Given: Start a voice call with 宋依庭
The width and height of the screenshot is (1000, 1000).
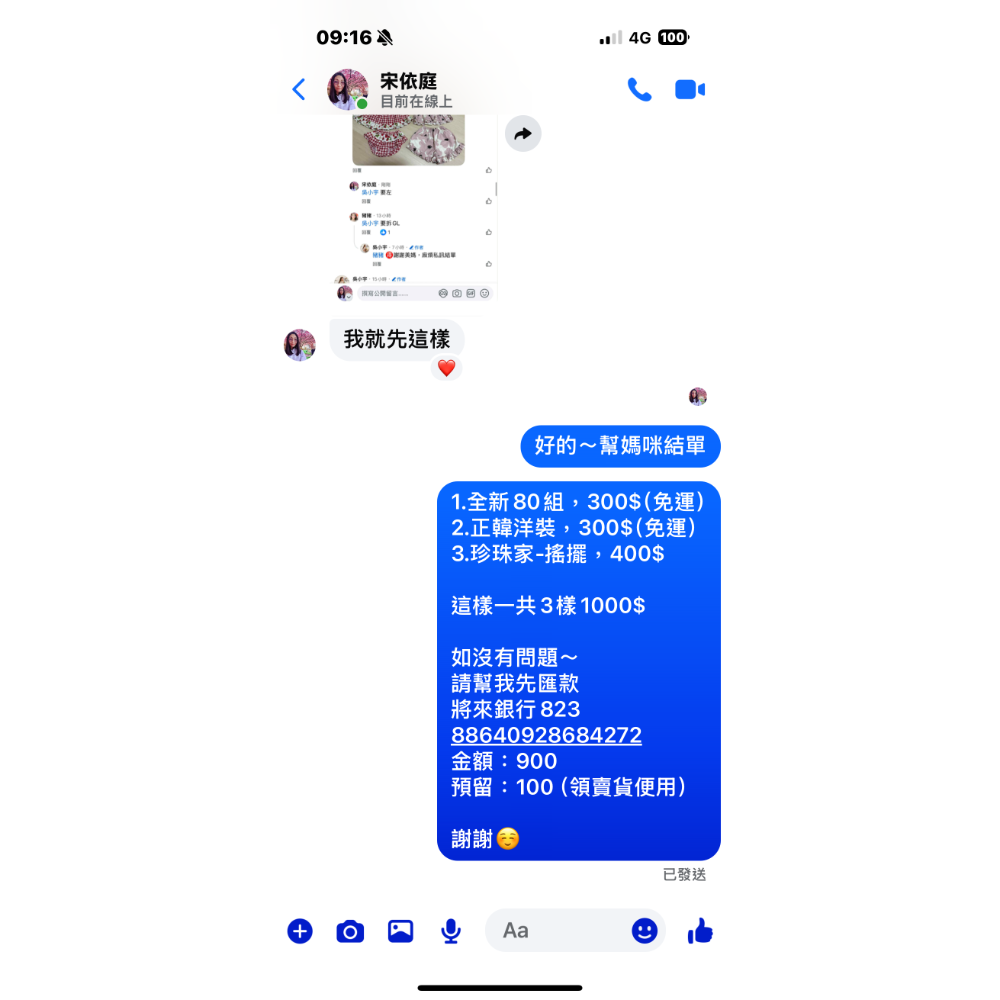Looking at the screenshot, I should point(639,90).
